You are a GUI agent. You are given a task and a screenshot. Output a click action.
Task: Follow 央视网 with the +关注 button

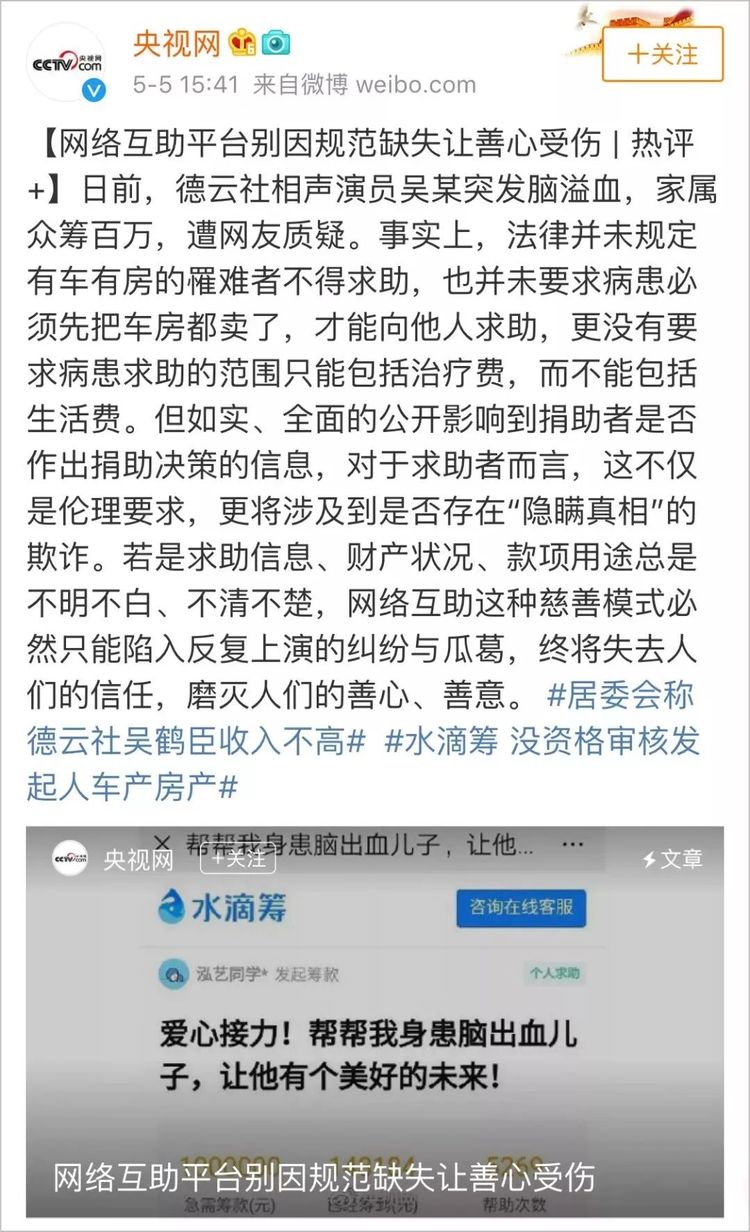[x=662, y=54]
